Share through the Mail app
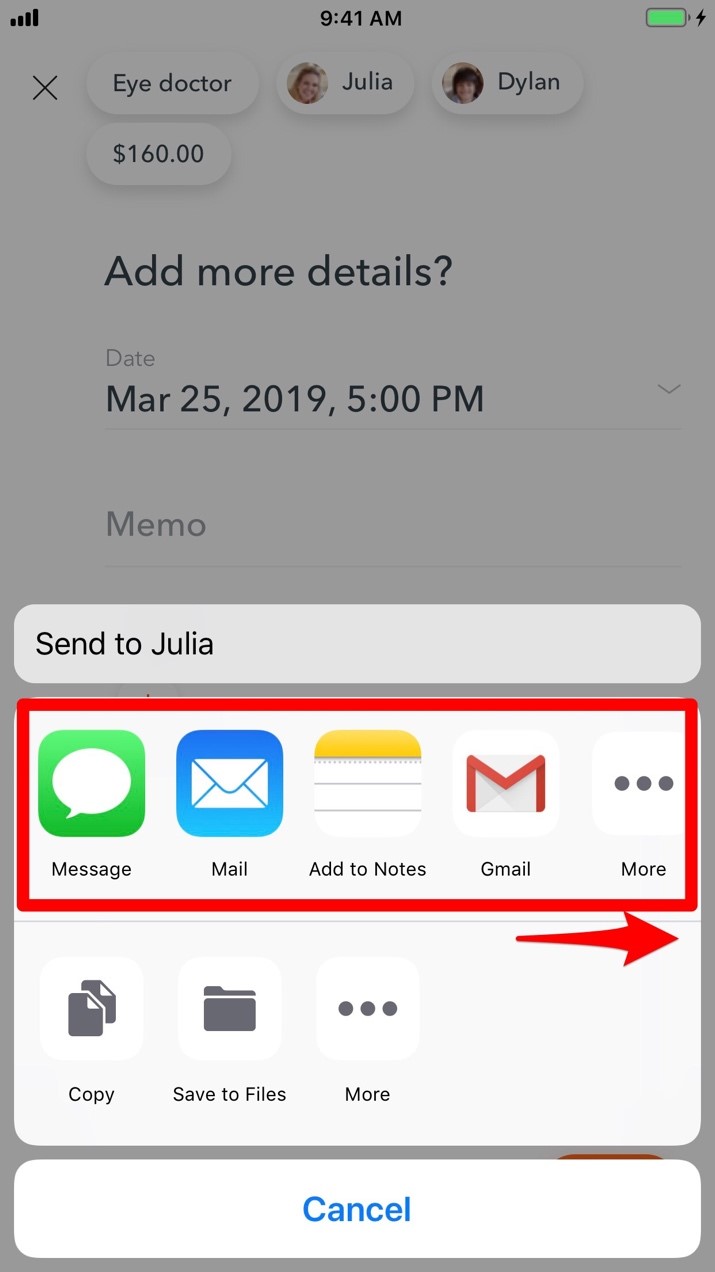 [229, 784]
